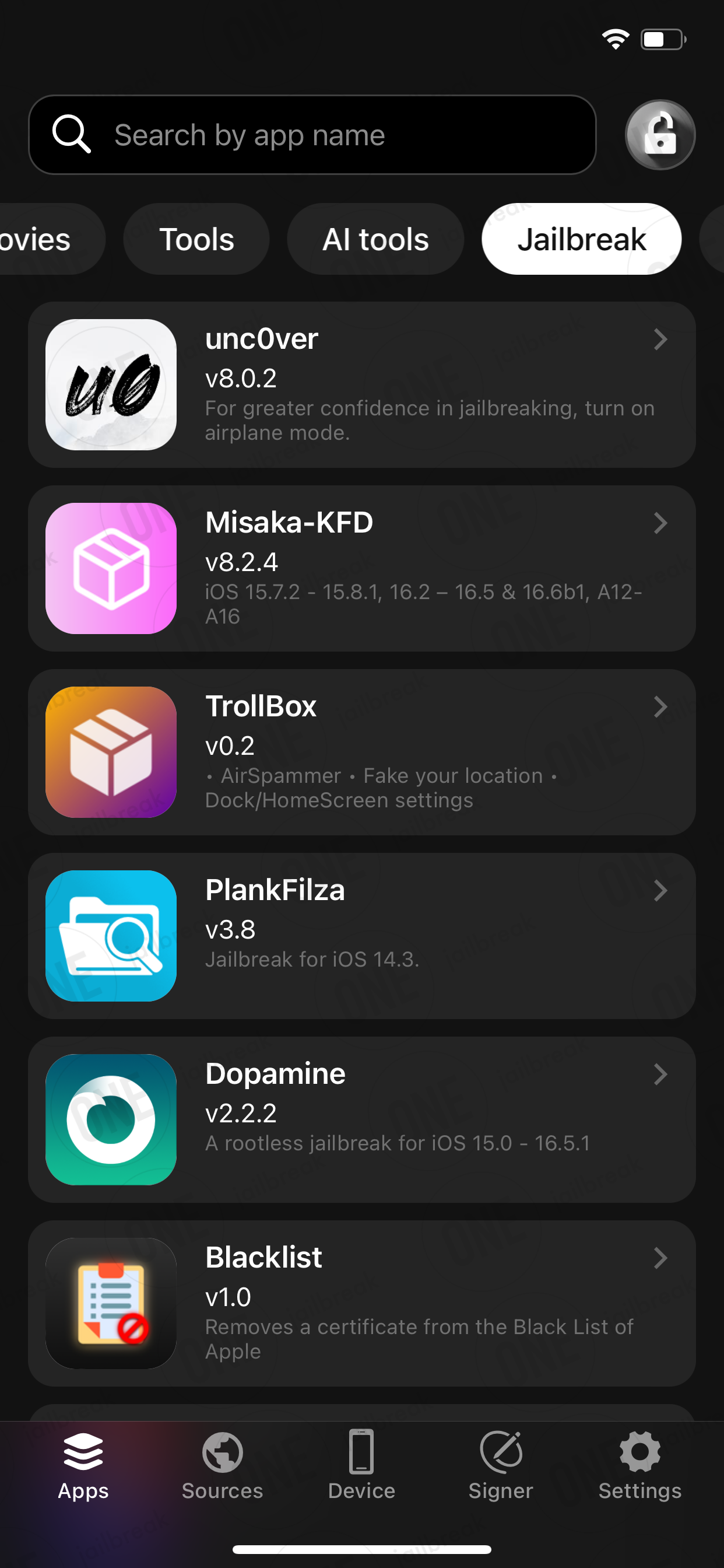The image size is (724, 1568).
Task: Open the unc0ver v8.0.2 entry
Action: click(x=362, y=384)
